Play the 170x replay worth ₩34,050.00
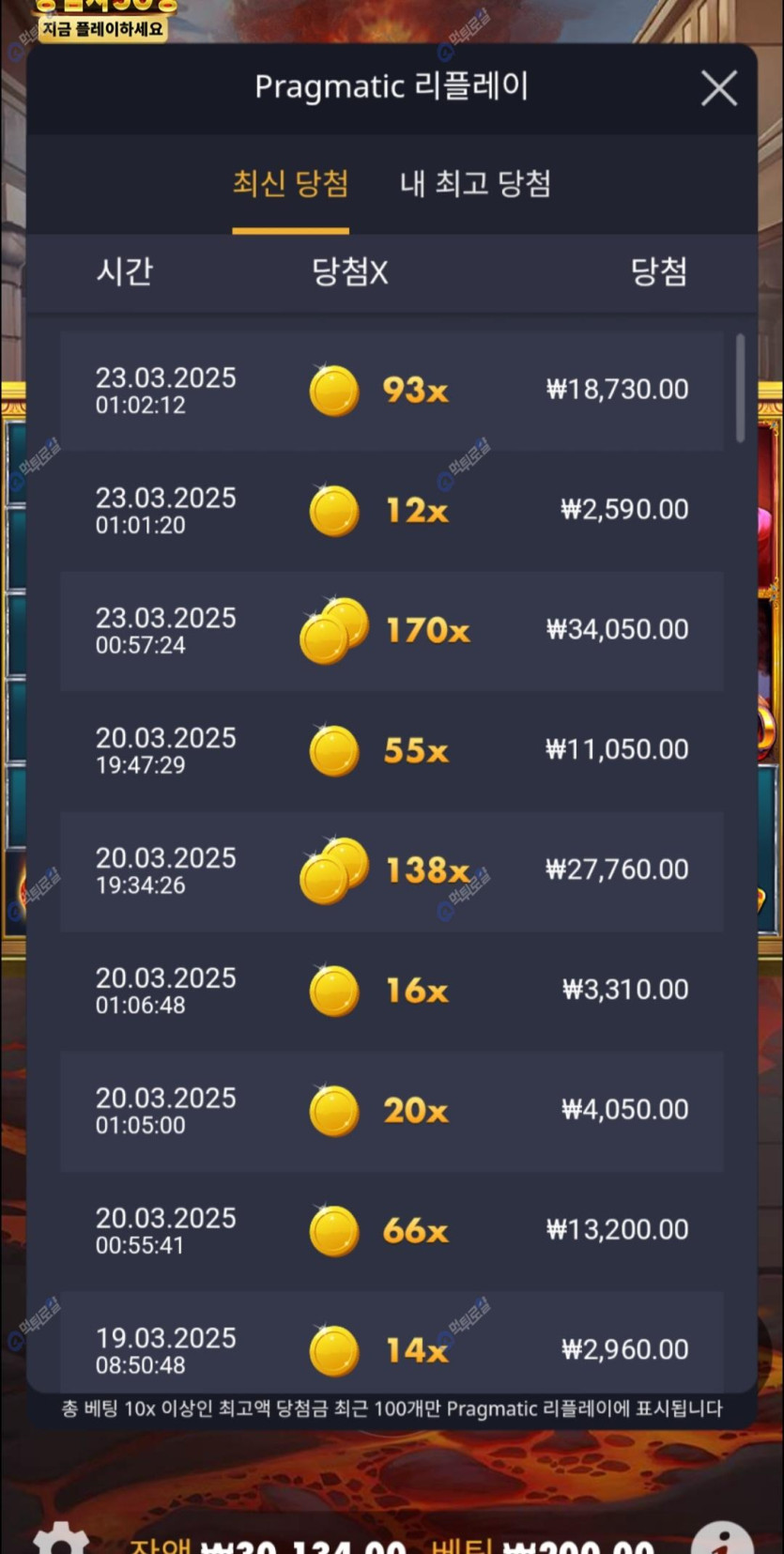Viewport: 784px width, 1554px height. [x=392, y=631]
